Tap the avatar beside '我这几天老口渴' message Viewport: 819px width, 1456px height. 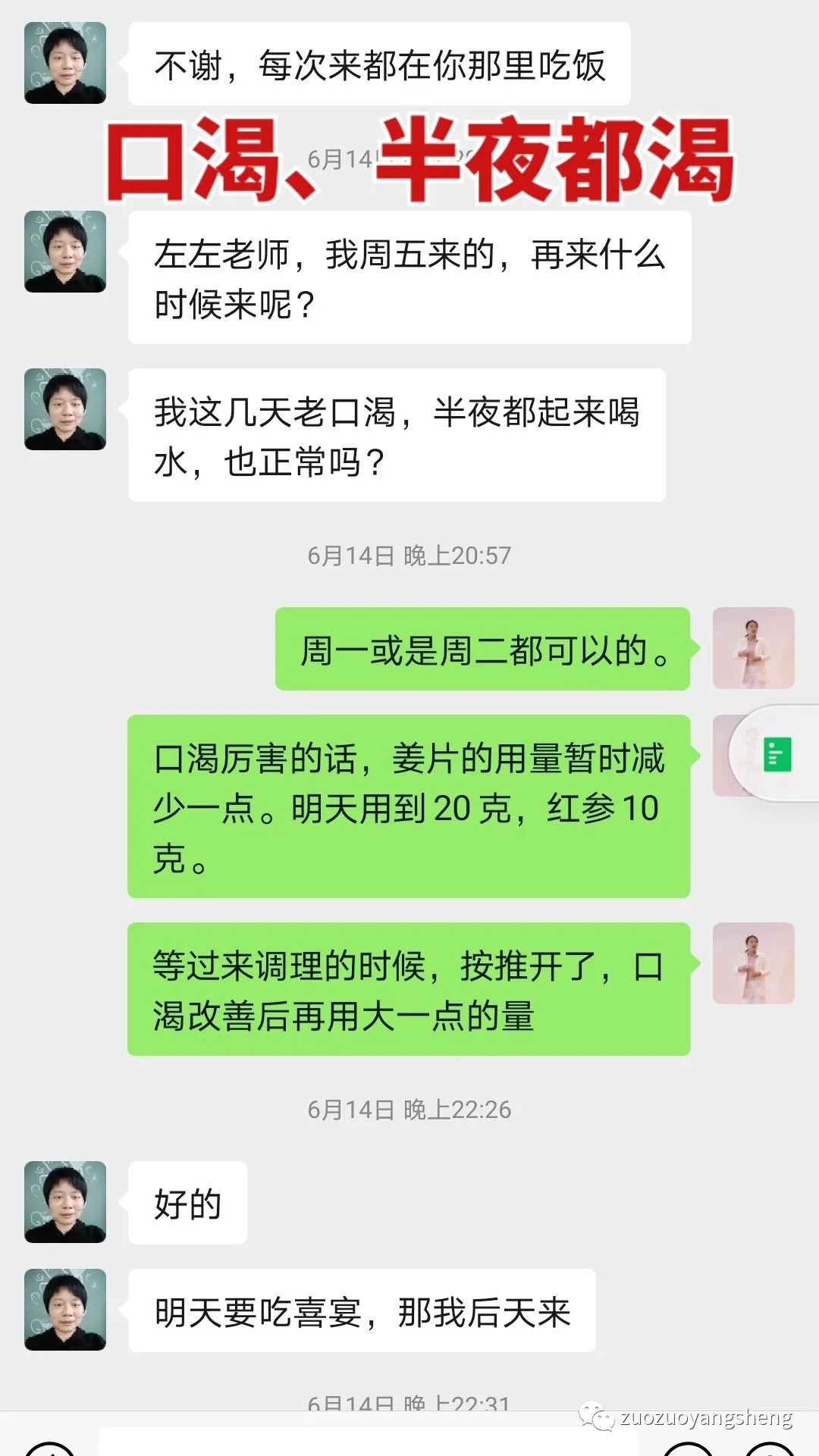(65, 408)
